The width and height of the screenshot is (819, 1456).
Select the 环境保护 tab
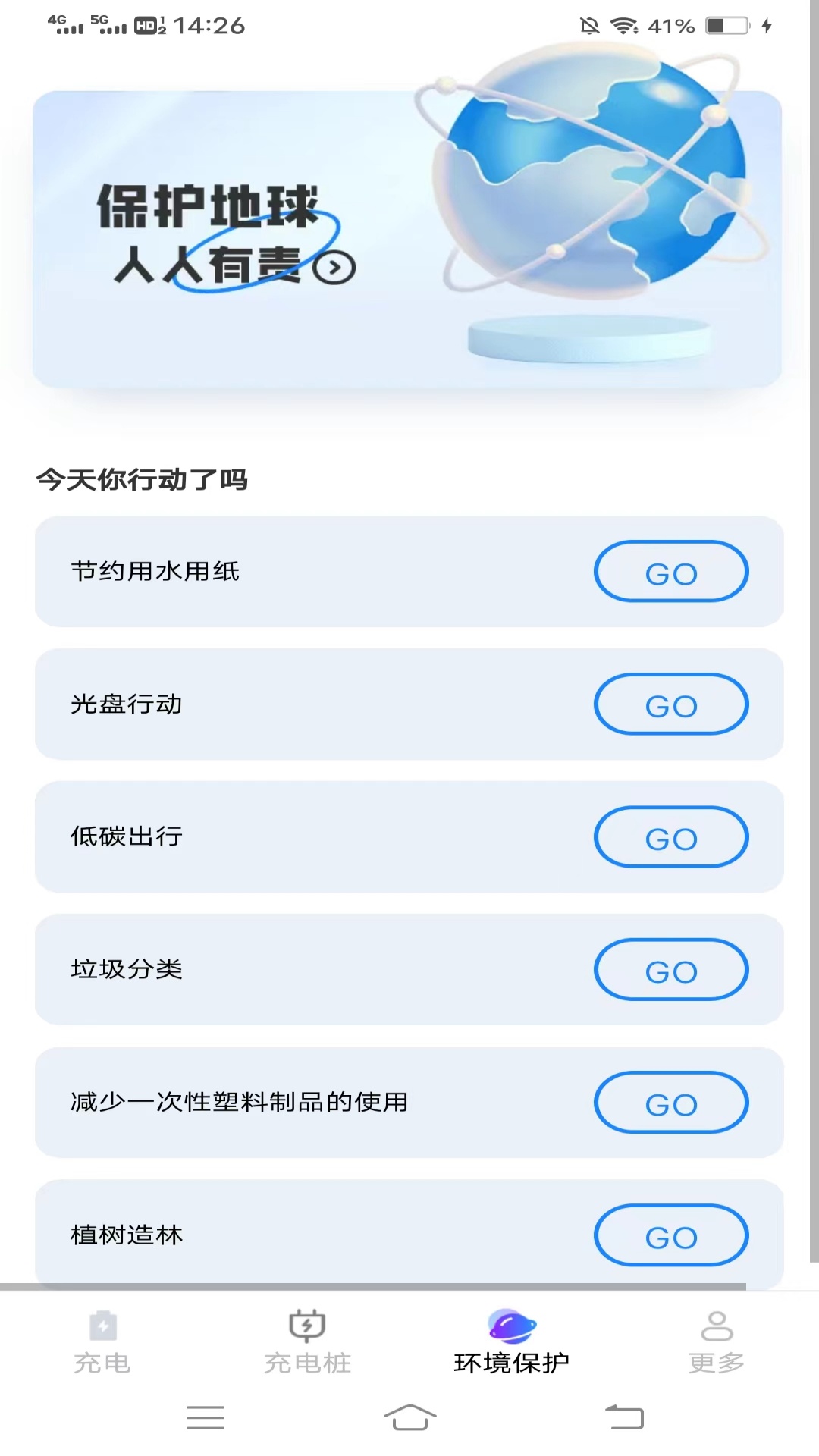(512, 1343)
